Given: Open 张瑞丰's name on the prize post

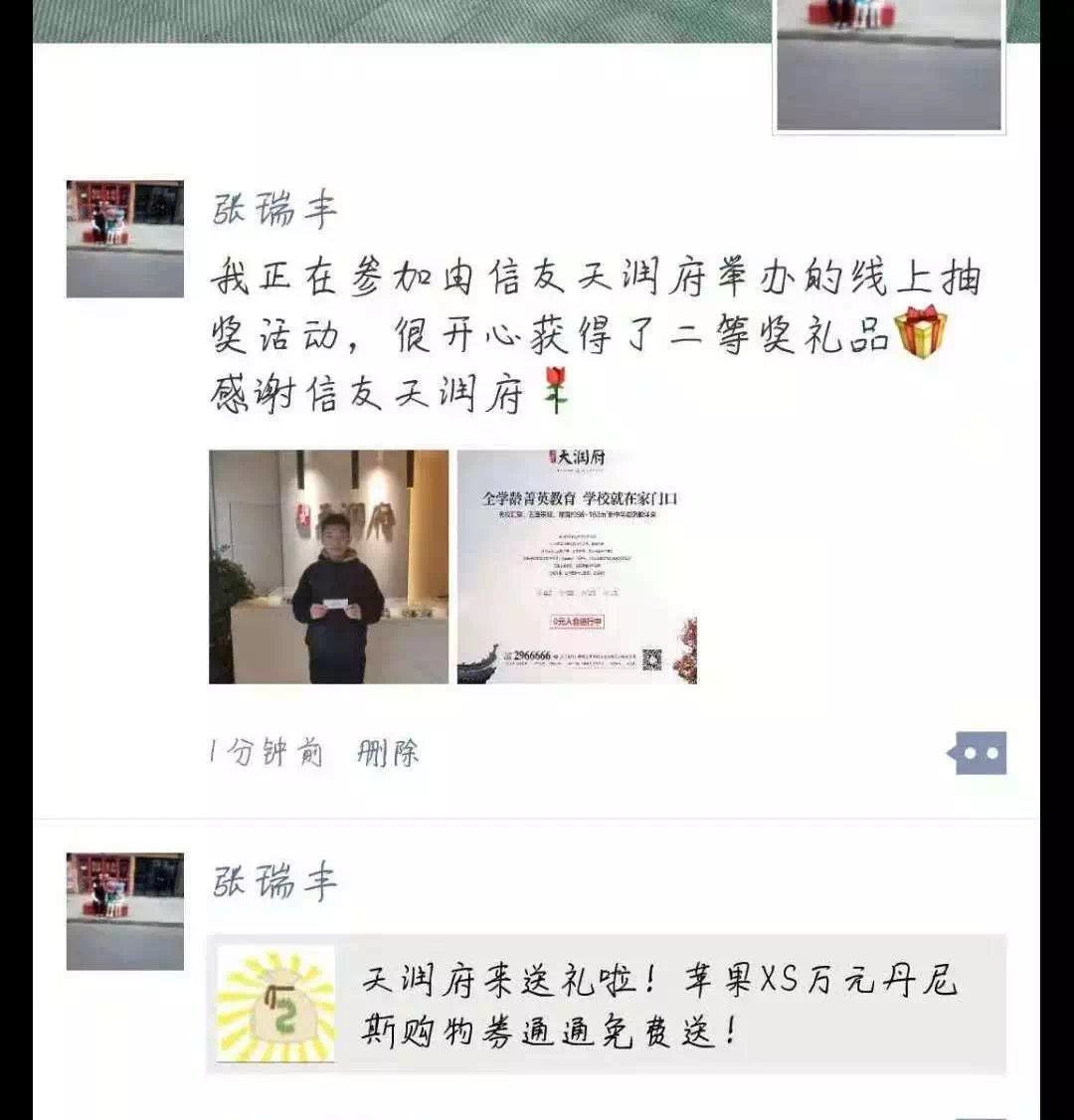Looking at the screenshot, I should [274, 211].
